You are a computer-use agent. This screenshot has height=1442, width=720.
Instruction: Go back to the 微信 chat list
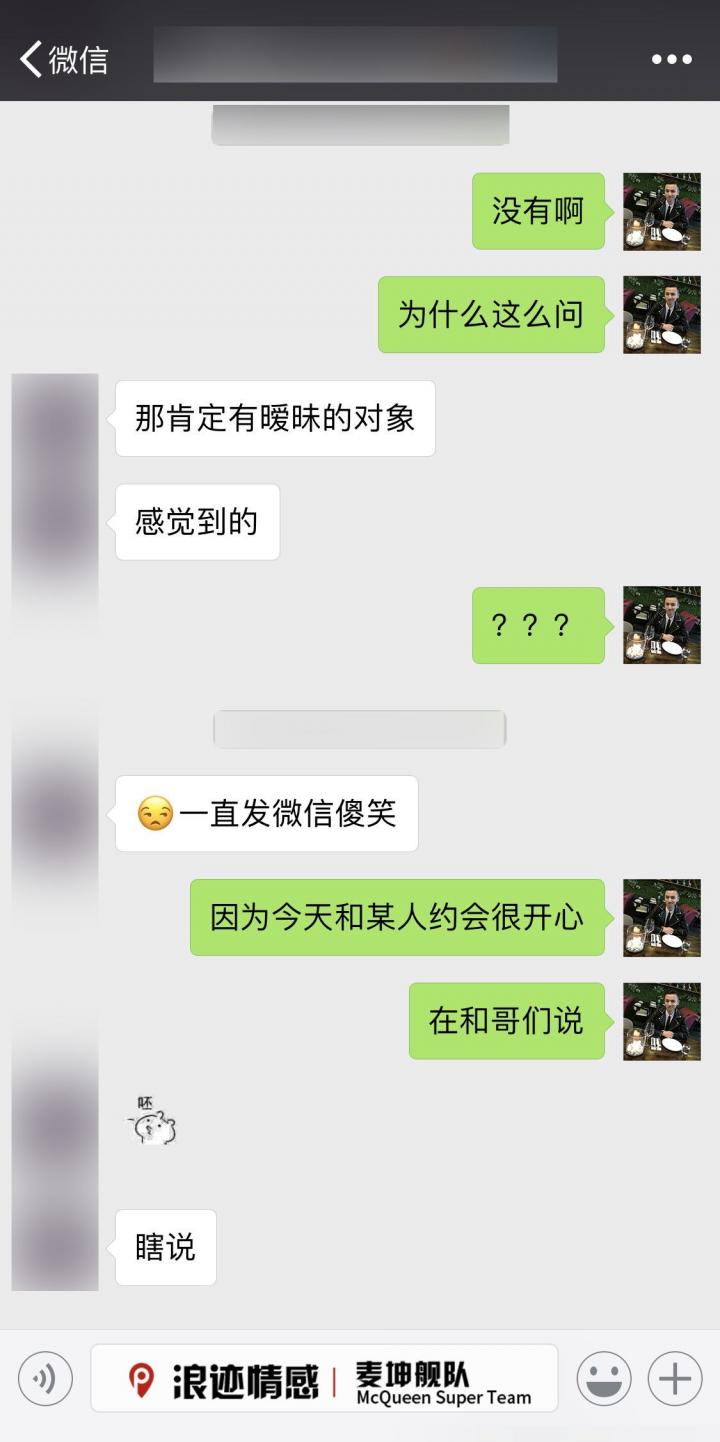[62, 59]
